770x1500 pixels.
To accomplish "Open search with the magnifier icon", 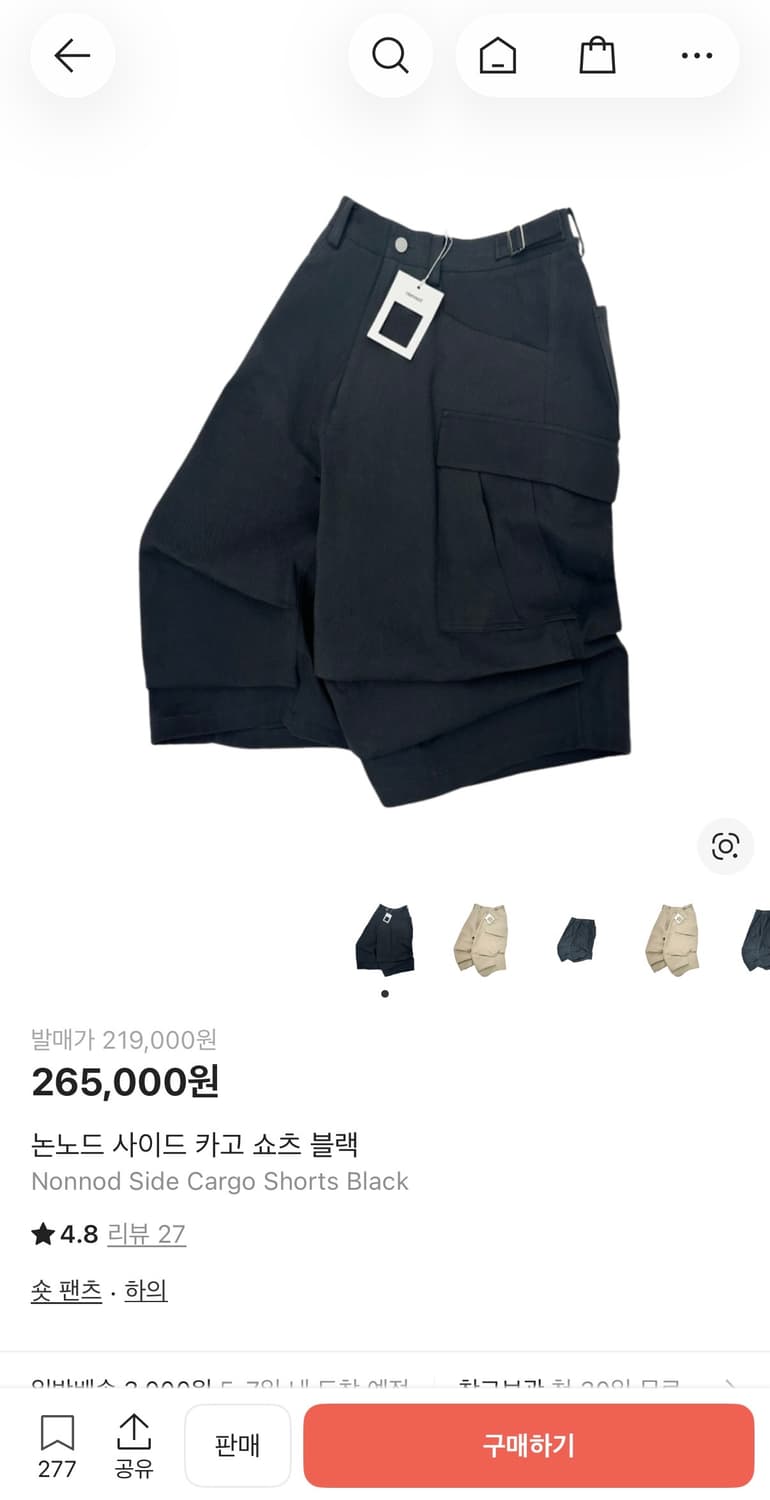I will click(391, 55).
